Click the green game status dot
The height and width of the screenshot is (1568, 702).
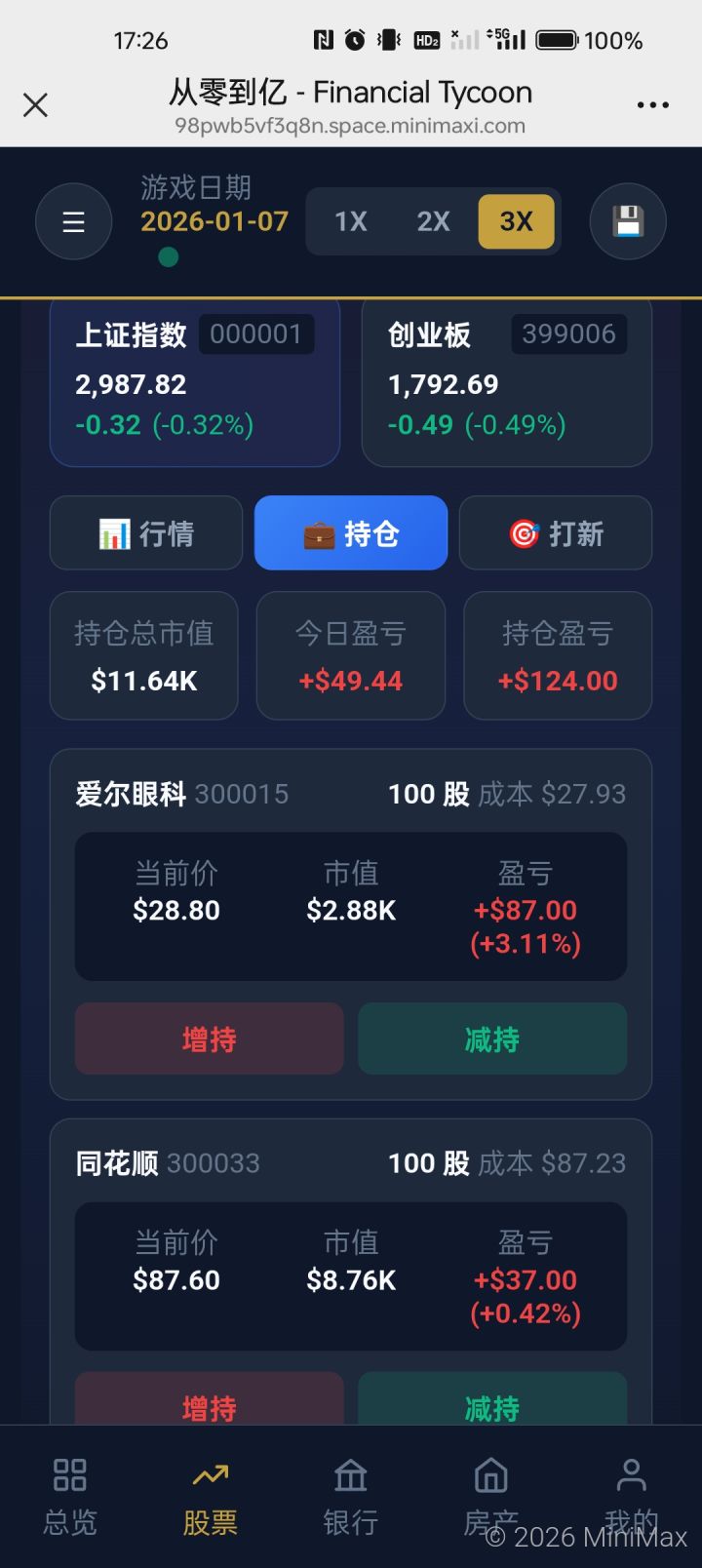coord(168,256)
